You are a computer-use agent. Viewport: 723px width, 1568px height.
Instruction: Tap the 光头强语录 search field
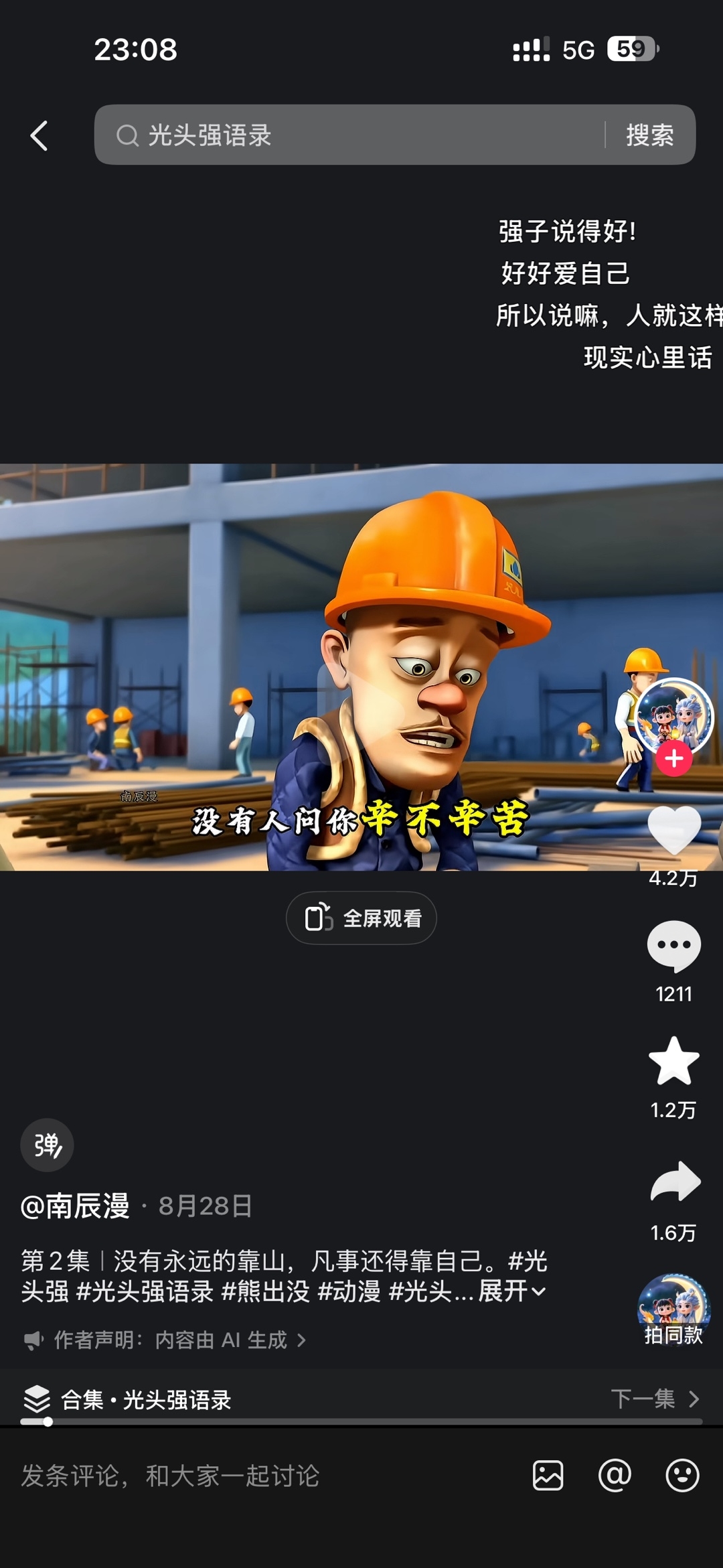pyautogui.click(x=349, y=135)
